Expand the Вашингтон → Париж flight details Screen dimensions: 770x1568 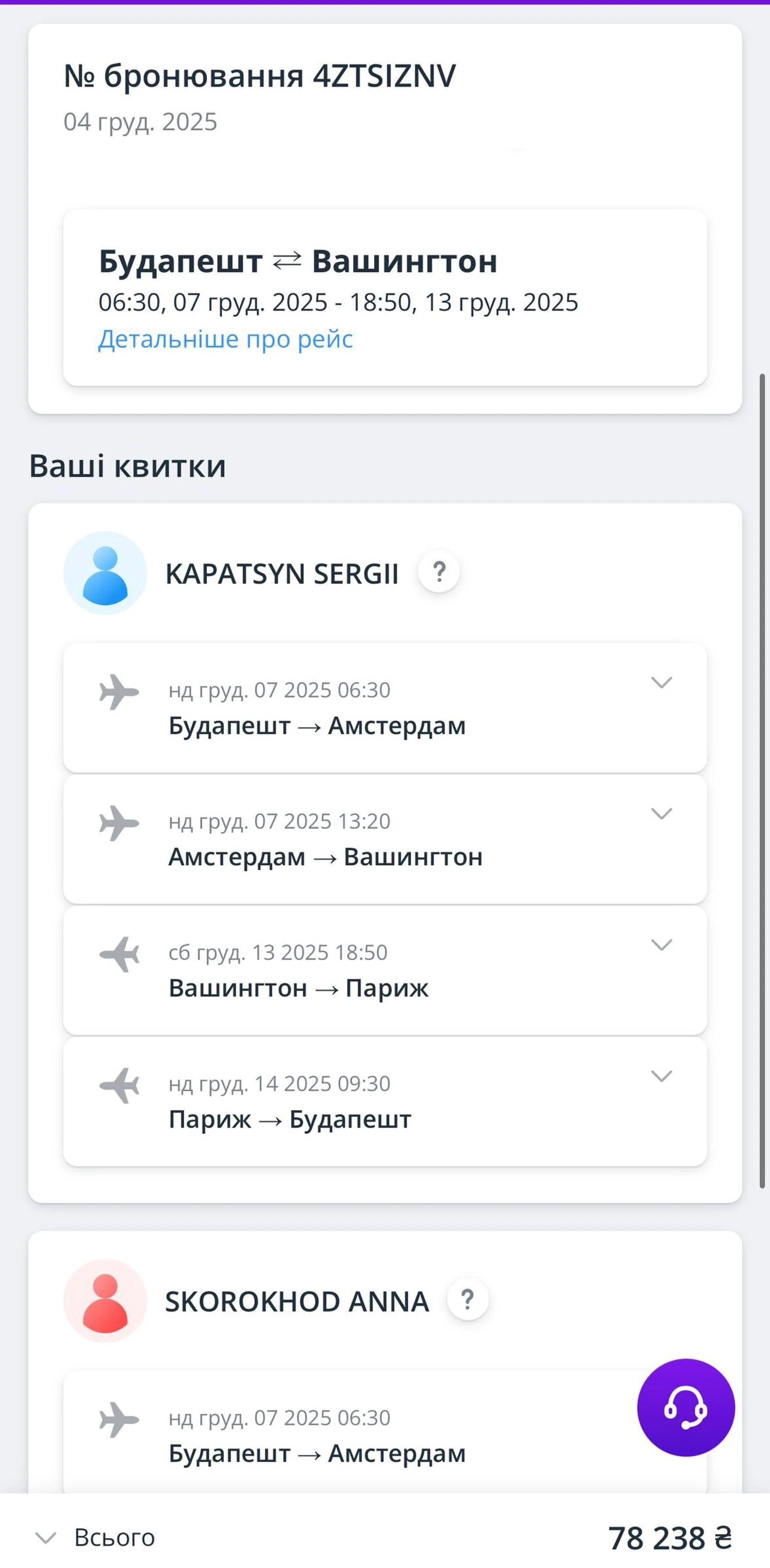pyautogui.click(x=661, y=945)
